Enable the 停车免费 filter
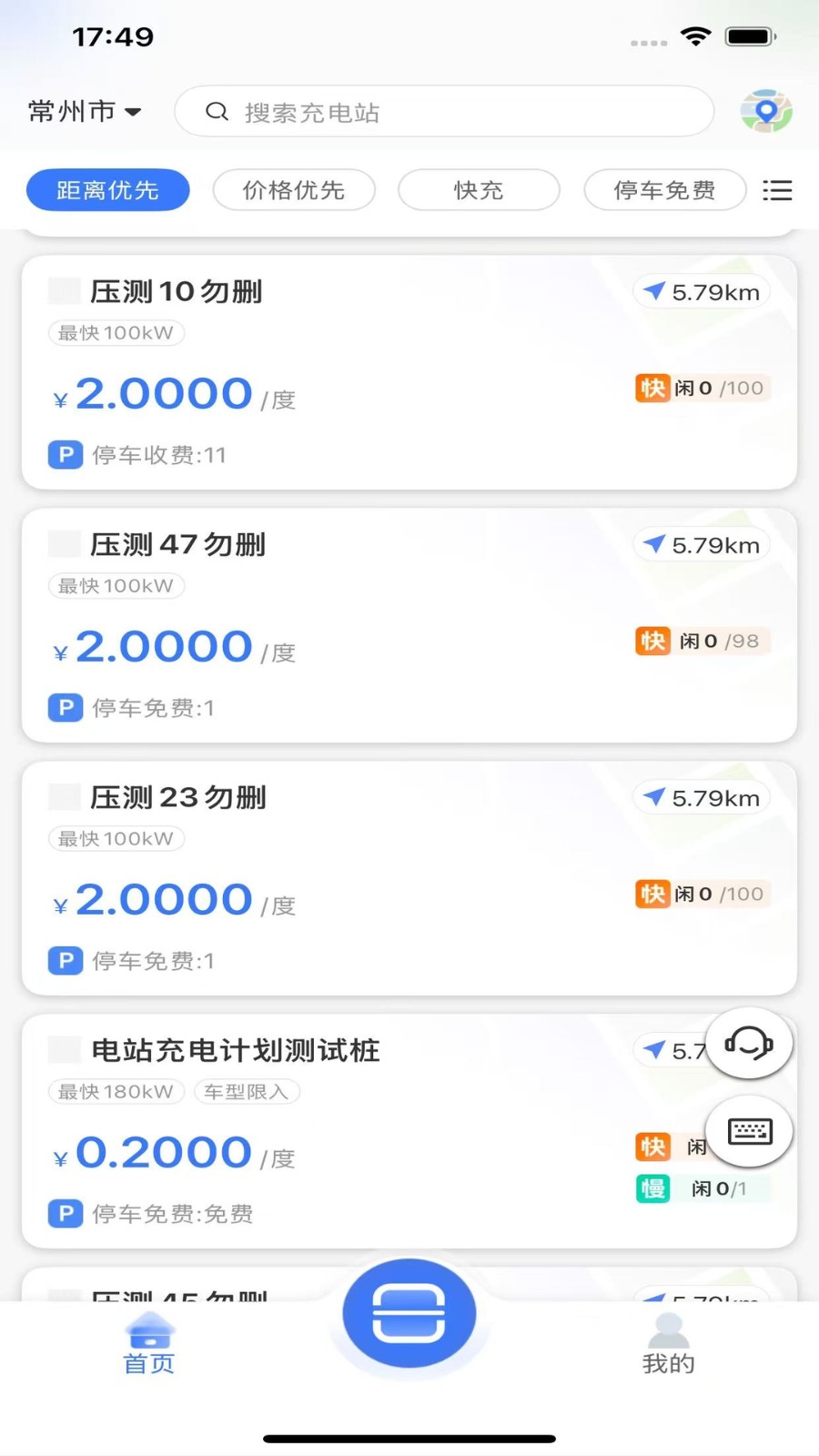819x1456 pixels. pos(664,190)
